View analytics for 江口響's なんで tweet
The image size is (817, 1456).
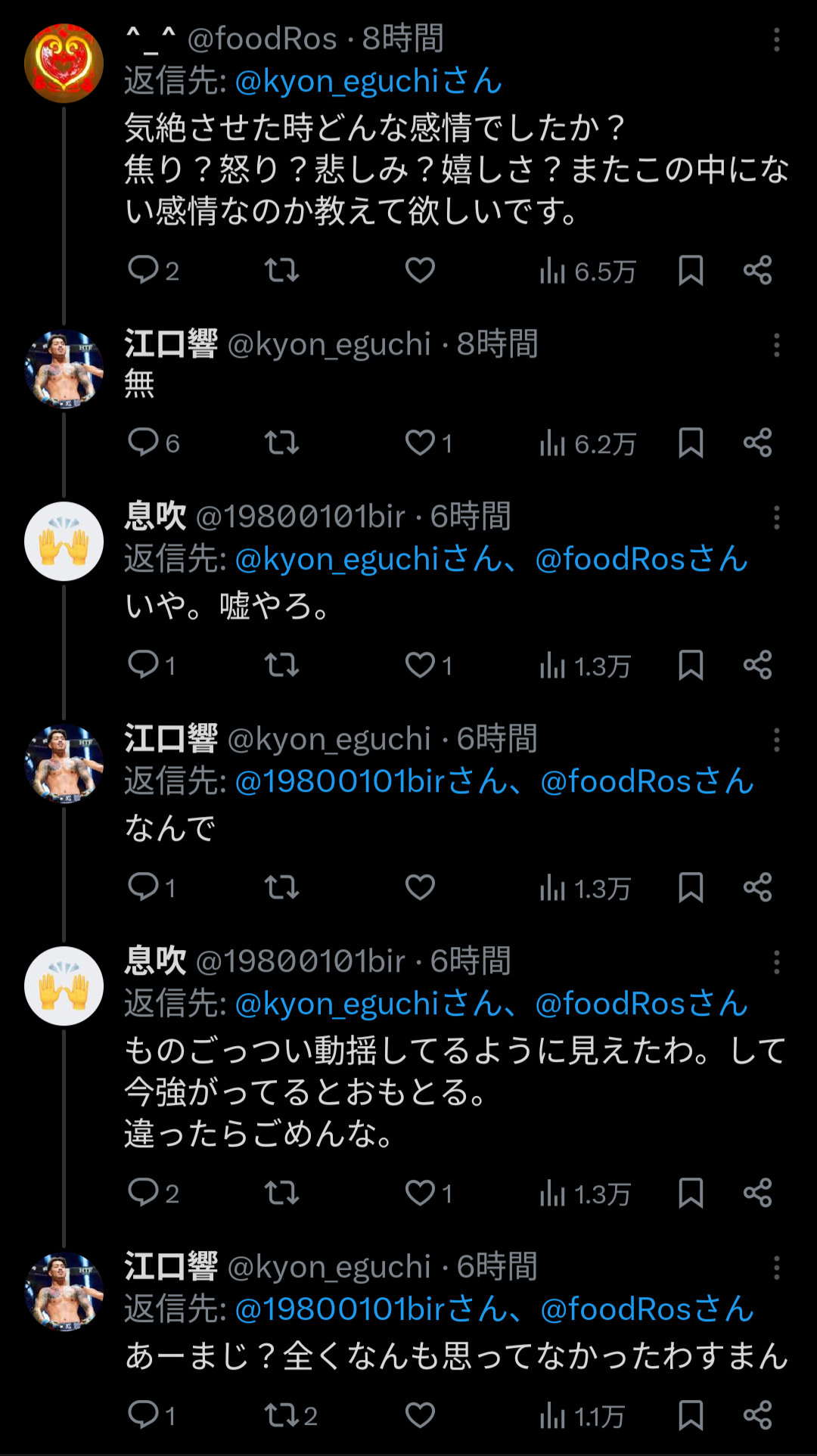[x=585, y=887]
